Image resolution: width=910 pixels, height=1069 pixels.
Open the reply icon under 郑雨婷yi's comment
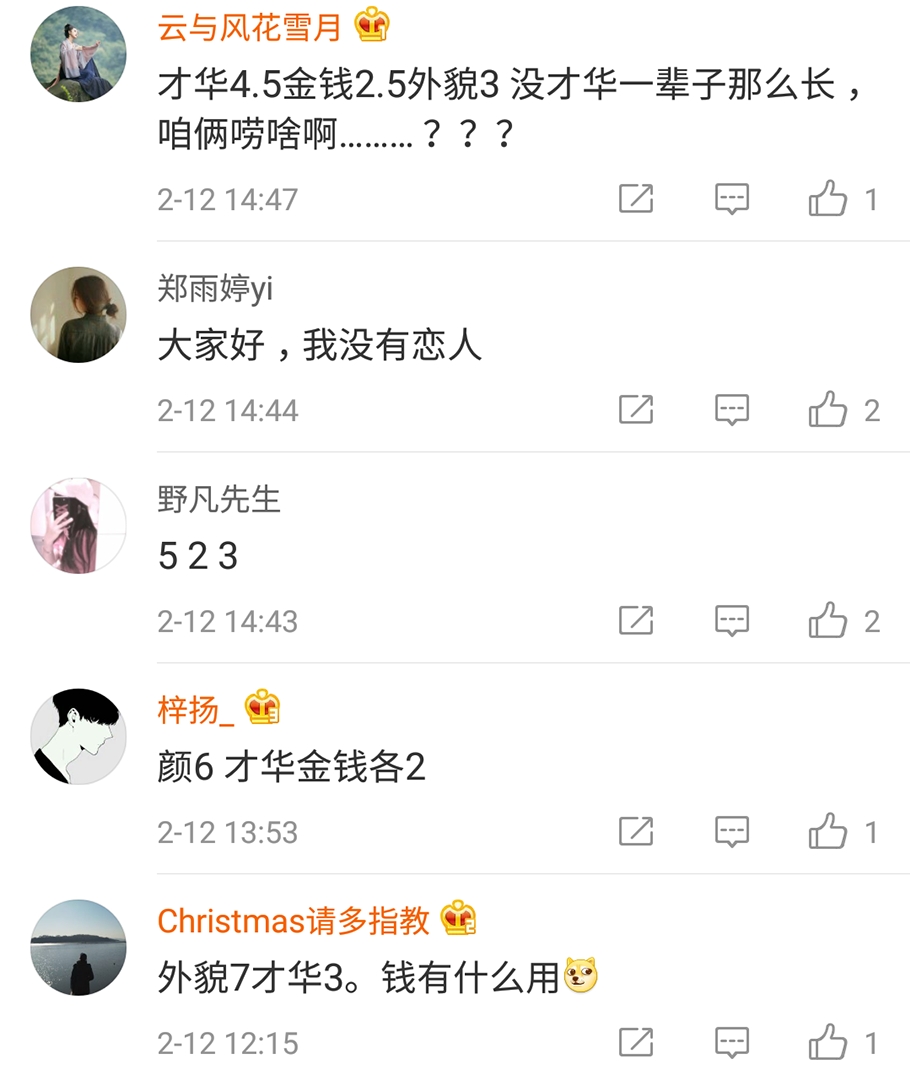[x=731, y=409]
